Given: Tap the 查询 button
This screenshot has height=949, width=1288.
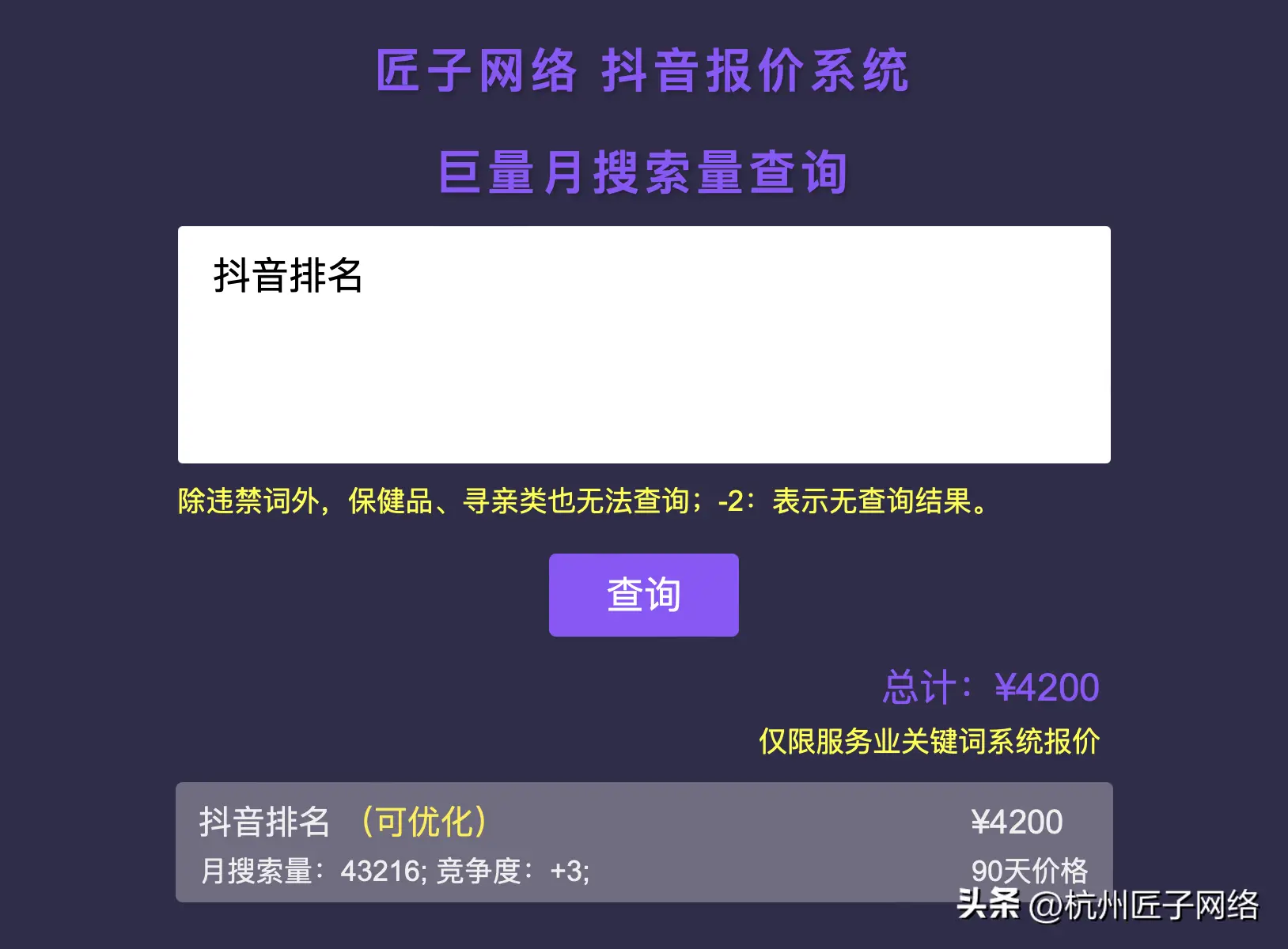Looking at the screenshot, I should (x=644, y=595).
